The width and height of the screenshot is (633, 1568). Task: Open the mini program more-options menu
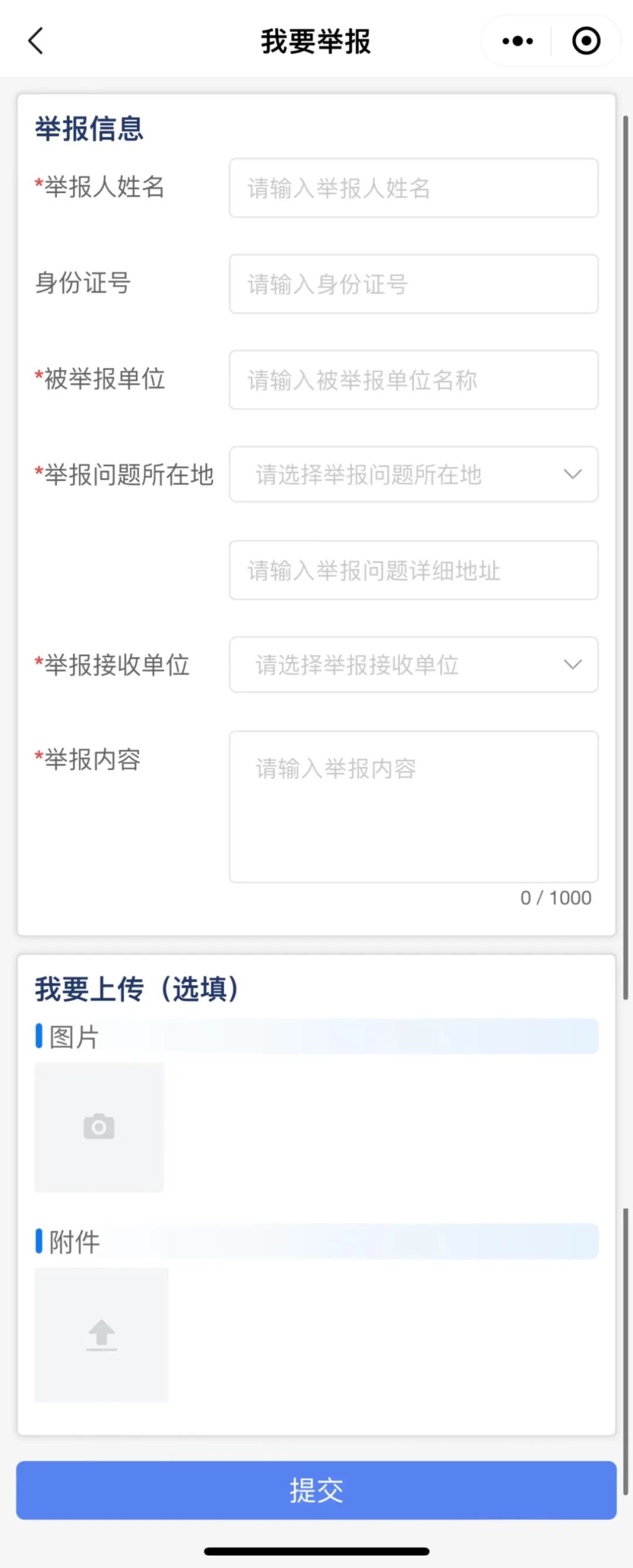coord(518,42)
